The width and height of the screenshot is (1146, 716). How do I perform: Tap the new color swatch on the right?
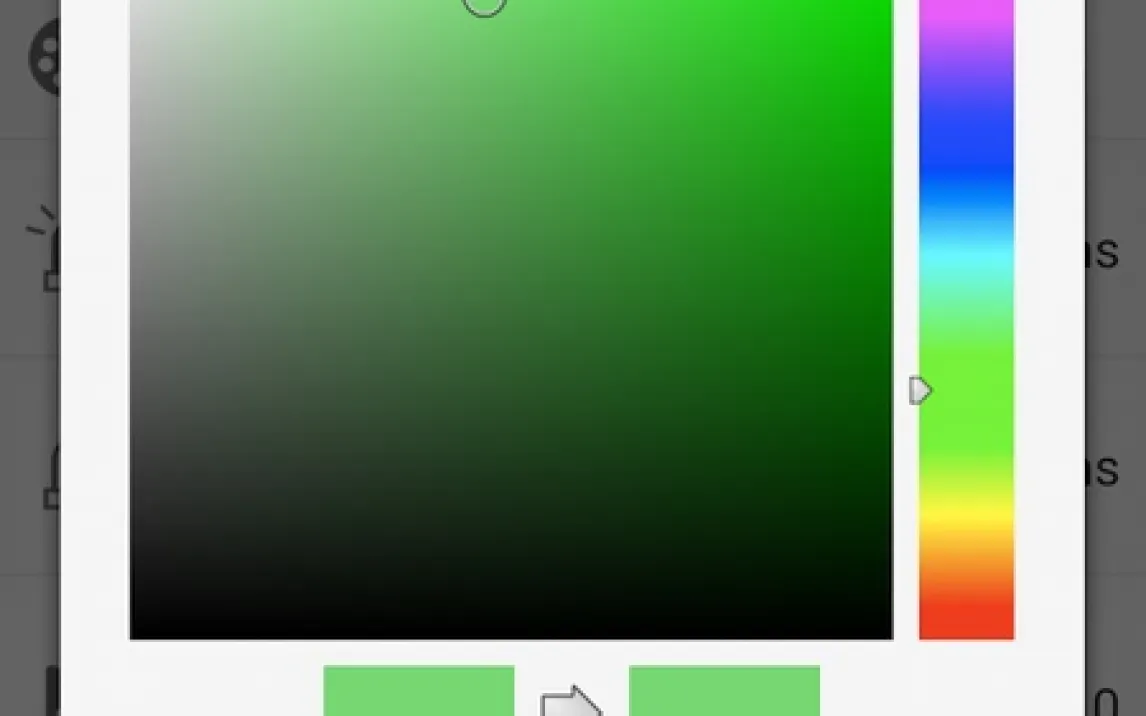coord(724,691)
